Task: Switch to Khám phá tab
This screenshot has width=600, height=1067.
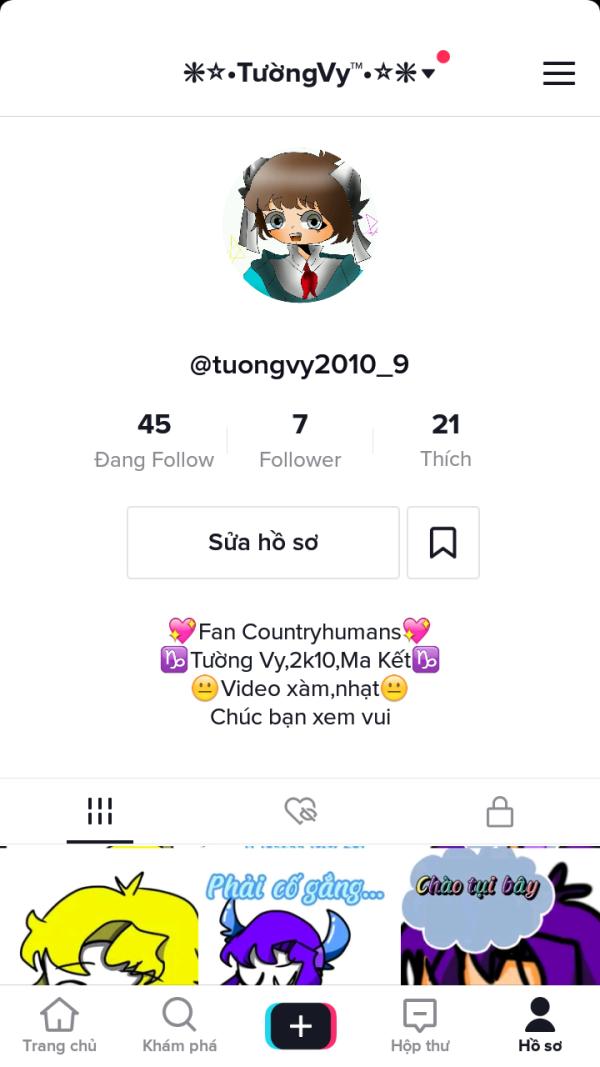Action: click(179, 1026)
